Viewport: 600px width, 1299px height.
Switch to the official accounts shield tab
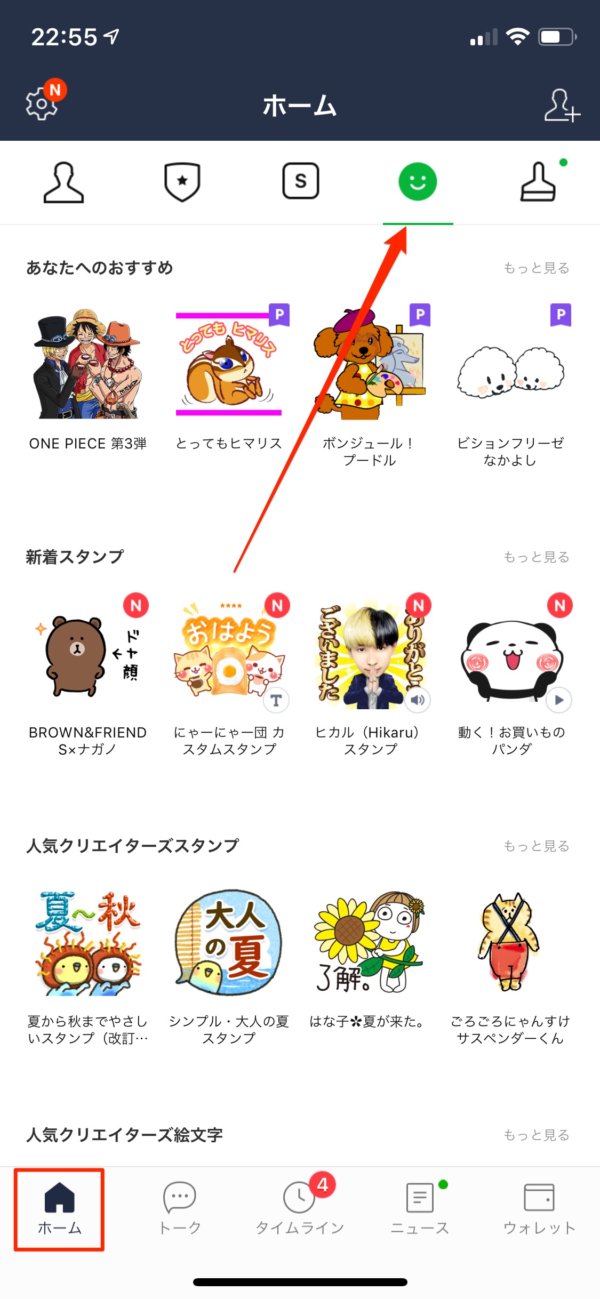click(x=182, y=182)
